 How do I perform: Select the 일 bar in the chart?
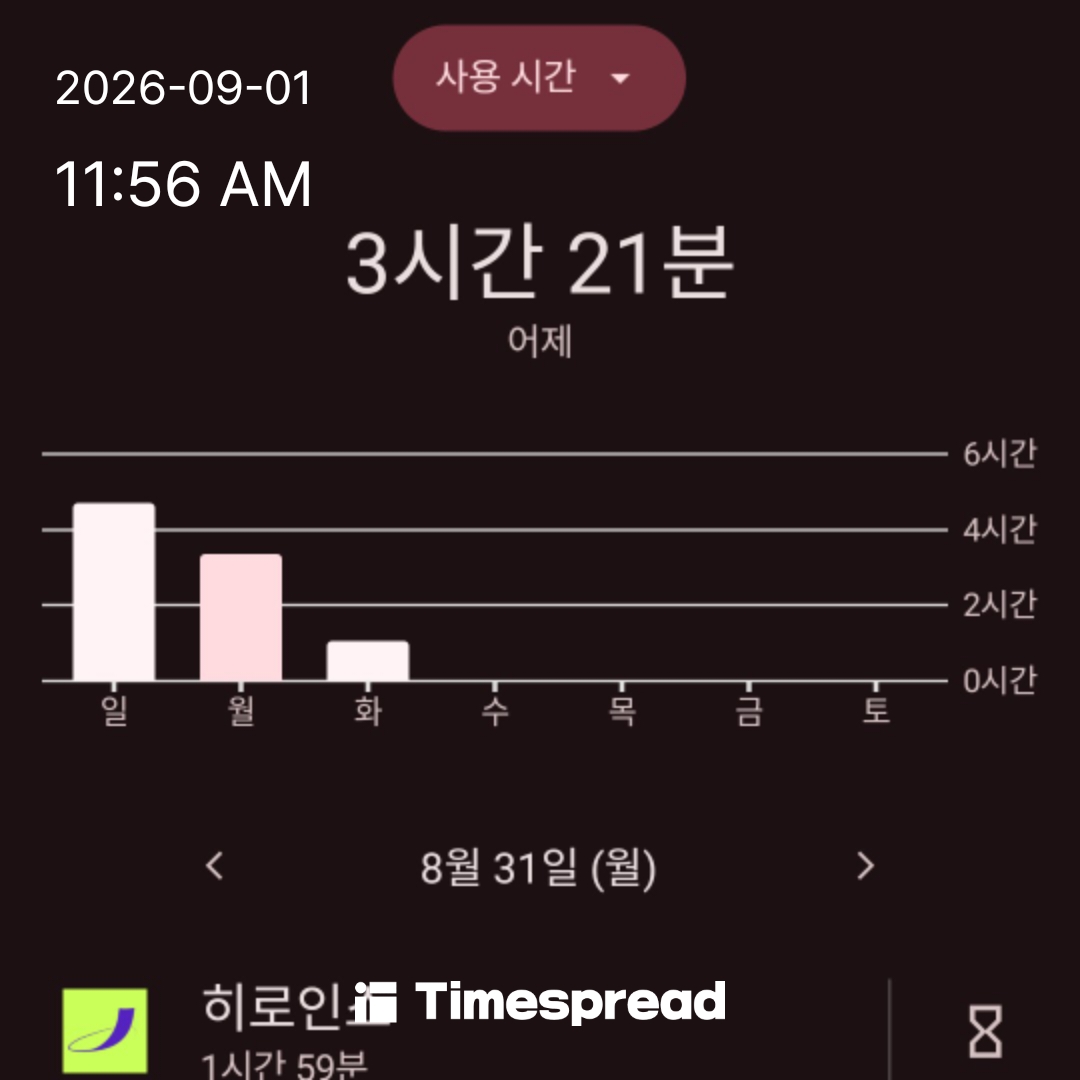(114, 592)
